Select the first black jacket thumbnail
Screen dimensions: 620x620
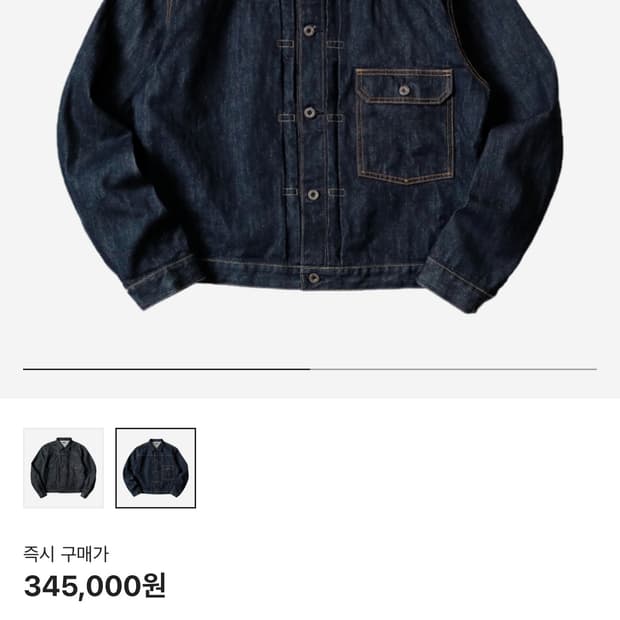[x=63, y=468]
